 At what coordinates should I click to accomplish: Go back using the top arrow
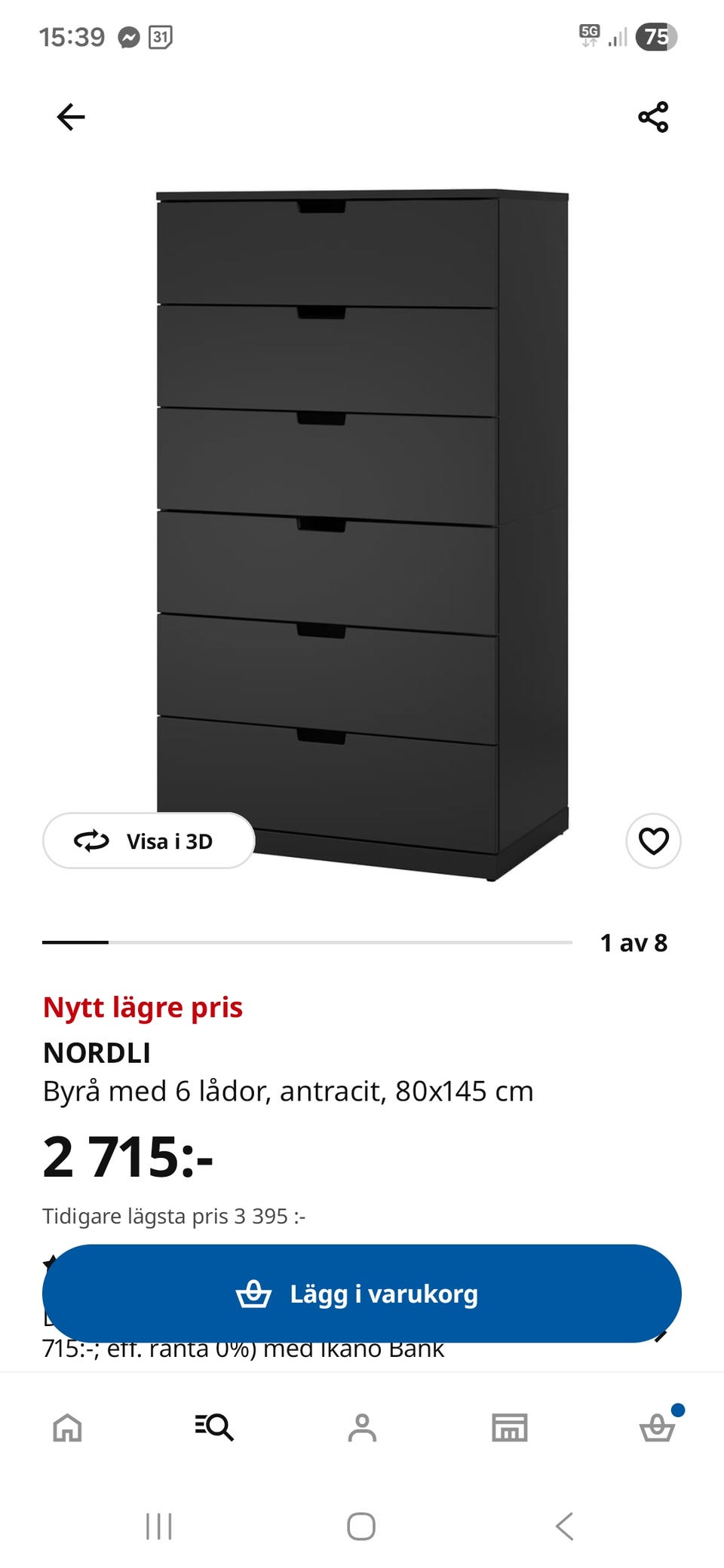(x=71, y=117)
